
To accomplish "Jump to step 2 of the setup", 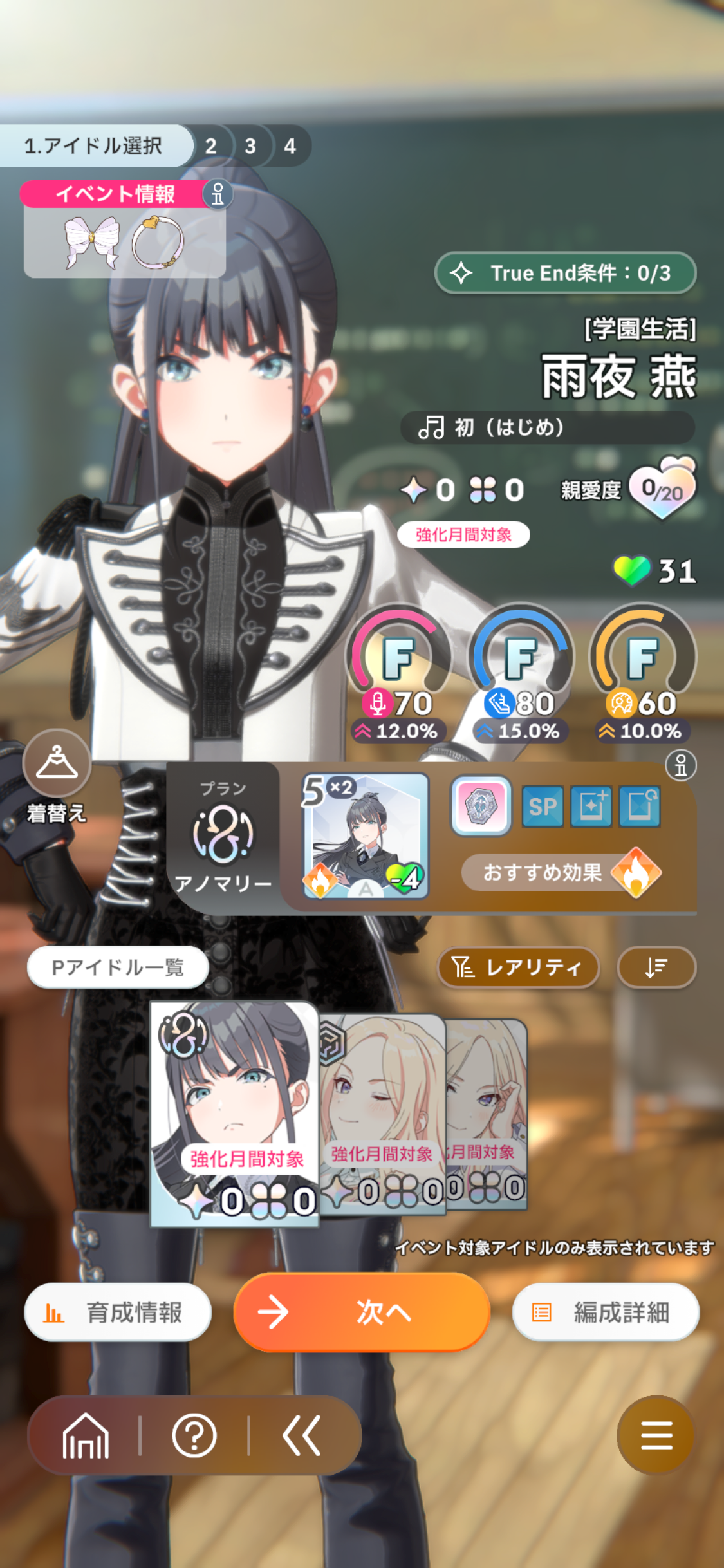I will (211, 146).
